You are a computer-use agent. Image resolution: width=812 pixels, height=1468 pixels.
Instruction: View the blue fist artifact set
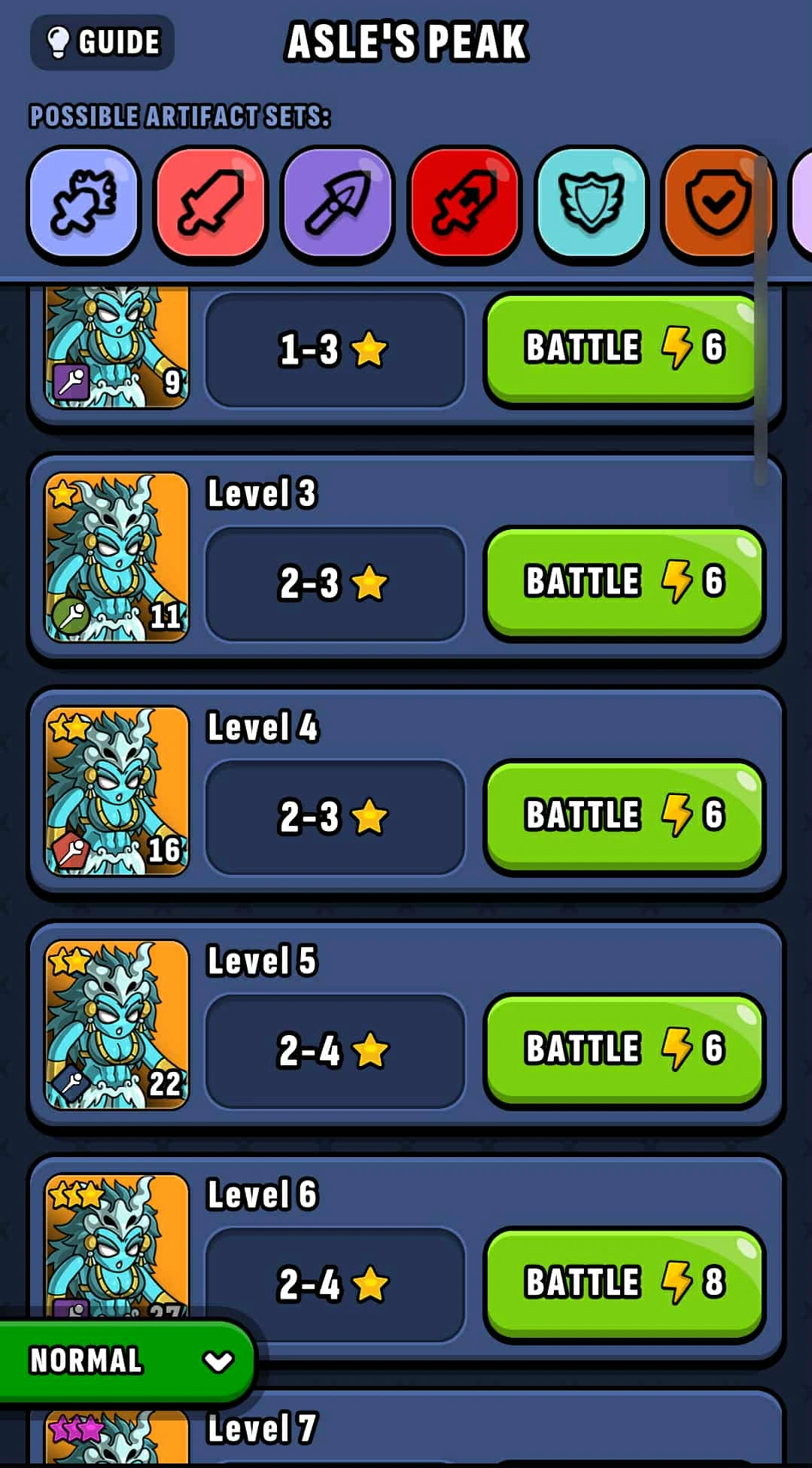(x=84, y=203)
